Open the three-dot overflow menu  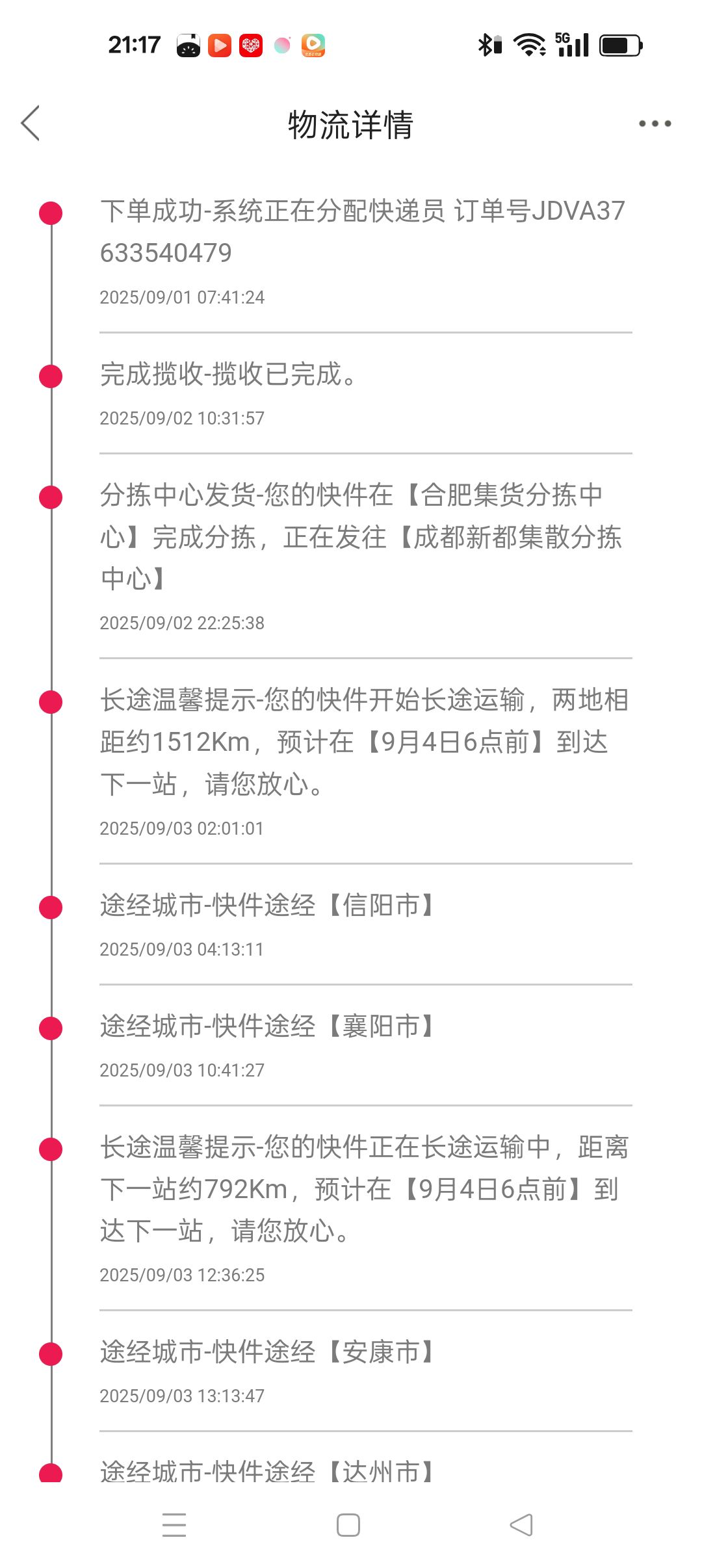pyautogui.click(x=655, y=124)
